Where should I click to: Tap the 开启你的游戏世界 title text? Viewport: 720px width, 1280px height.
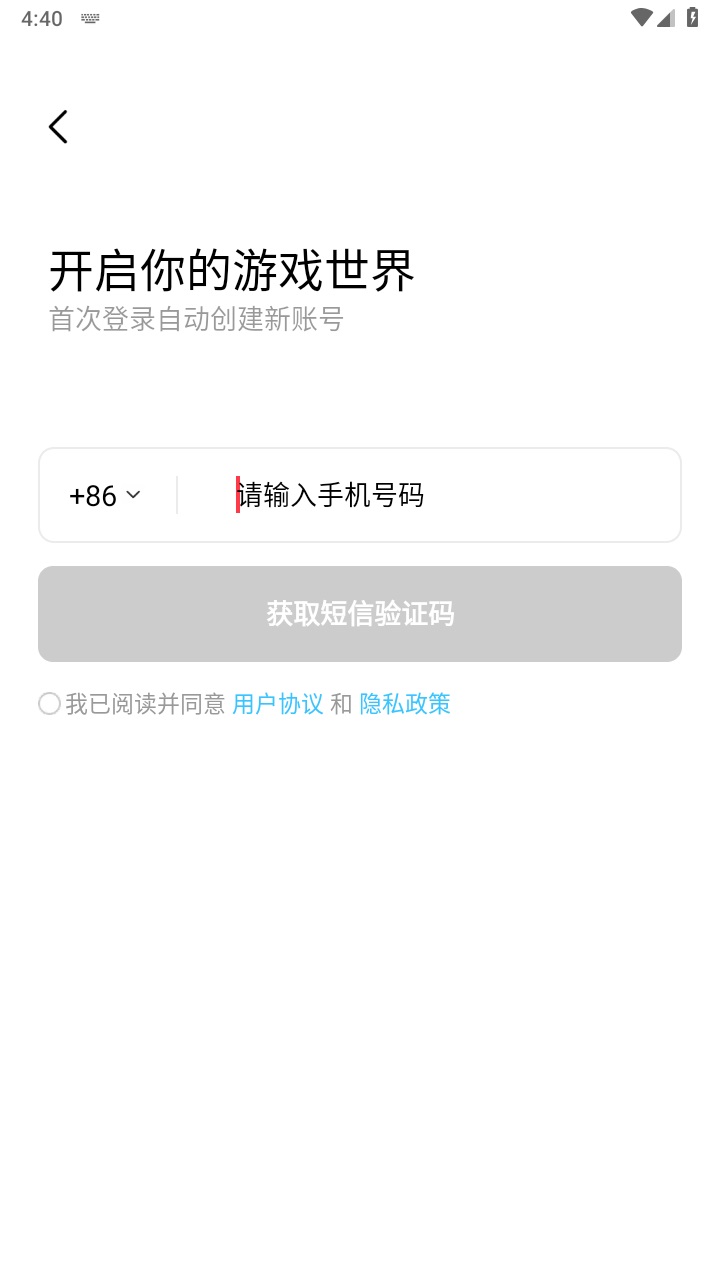pyautogui.click(x=232, y=270)
